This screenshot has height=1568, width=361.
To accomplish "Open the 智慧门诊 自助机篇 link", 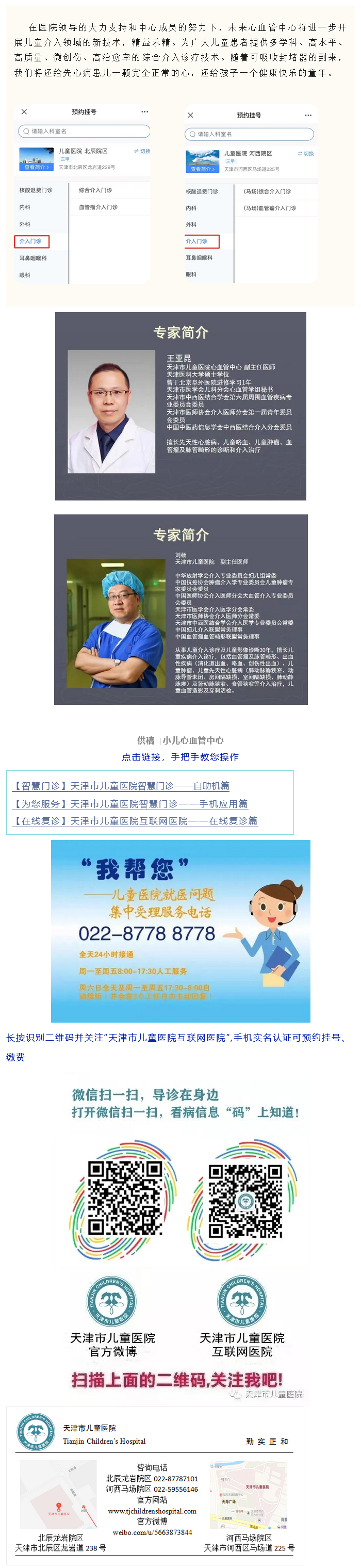I will point(121,785).
